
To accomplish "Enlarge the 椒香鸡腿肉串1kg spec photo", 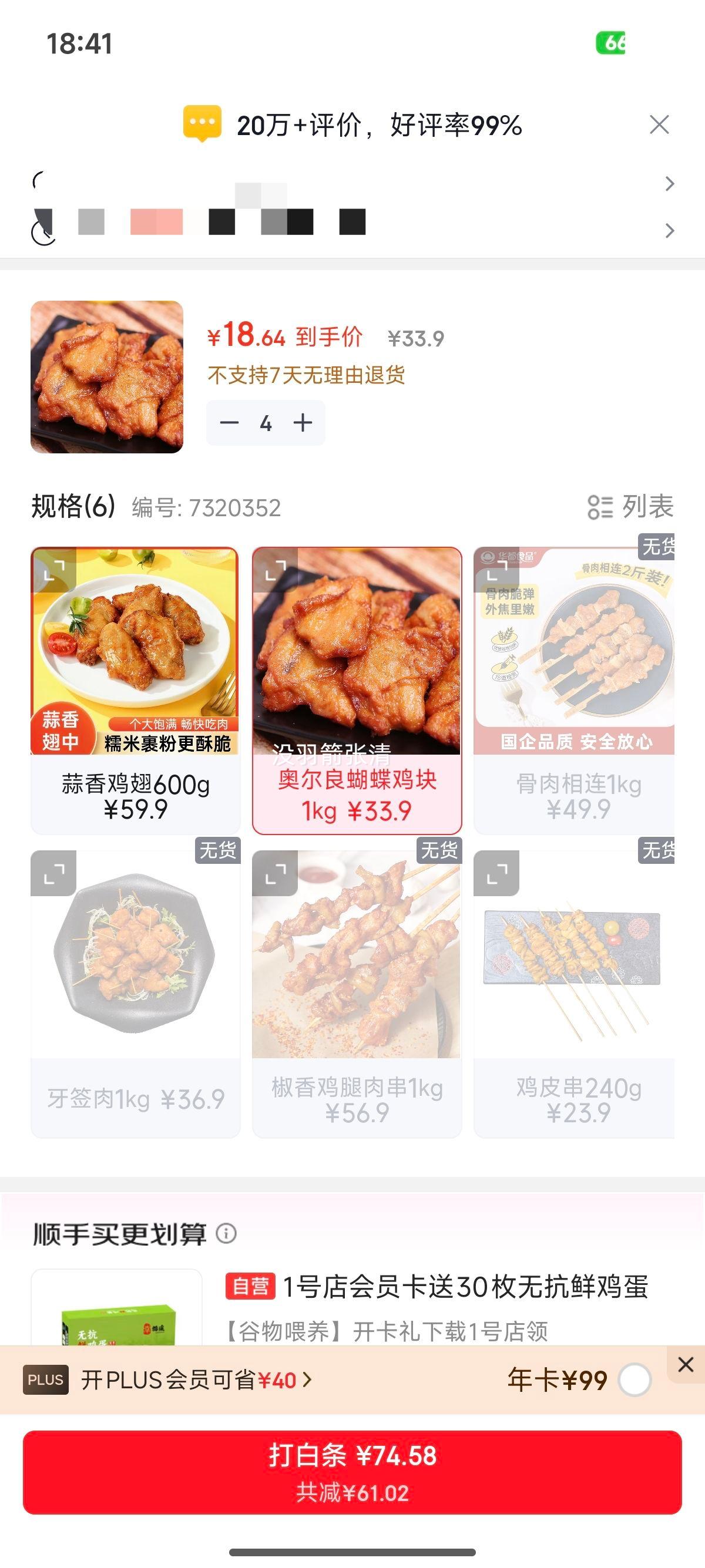I will pyautogui.click(x=275, y=873).
